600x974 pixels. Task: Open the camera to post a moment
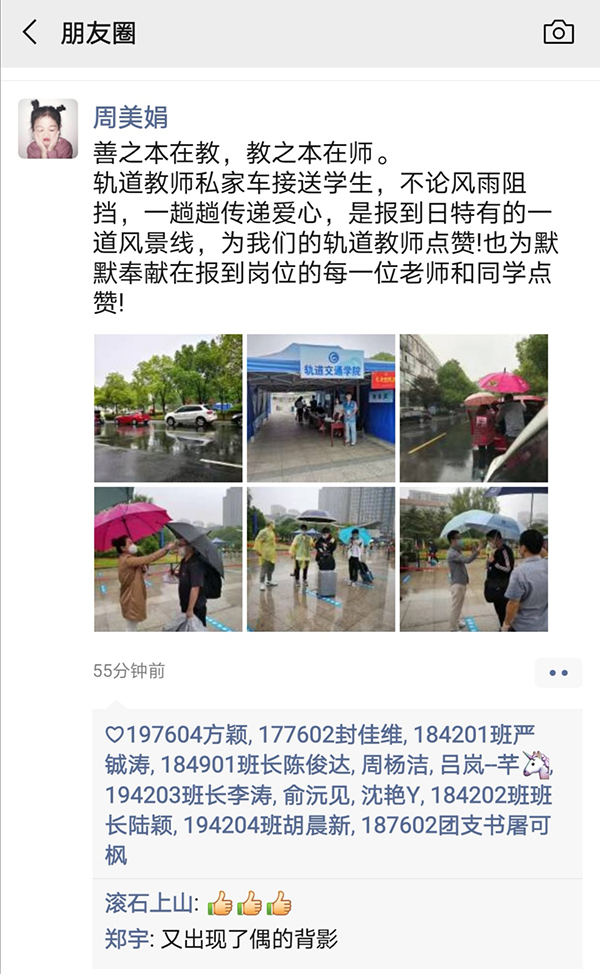click(558, 33)
